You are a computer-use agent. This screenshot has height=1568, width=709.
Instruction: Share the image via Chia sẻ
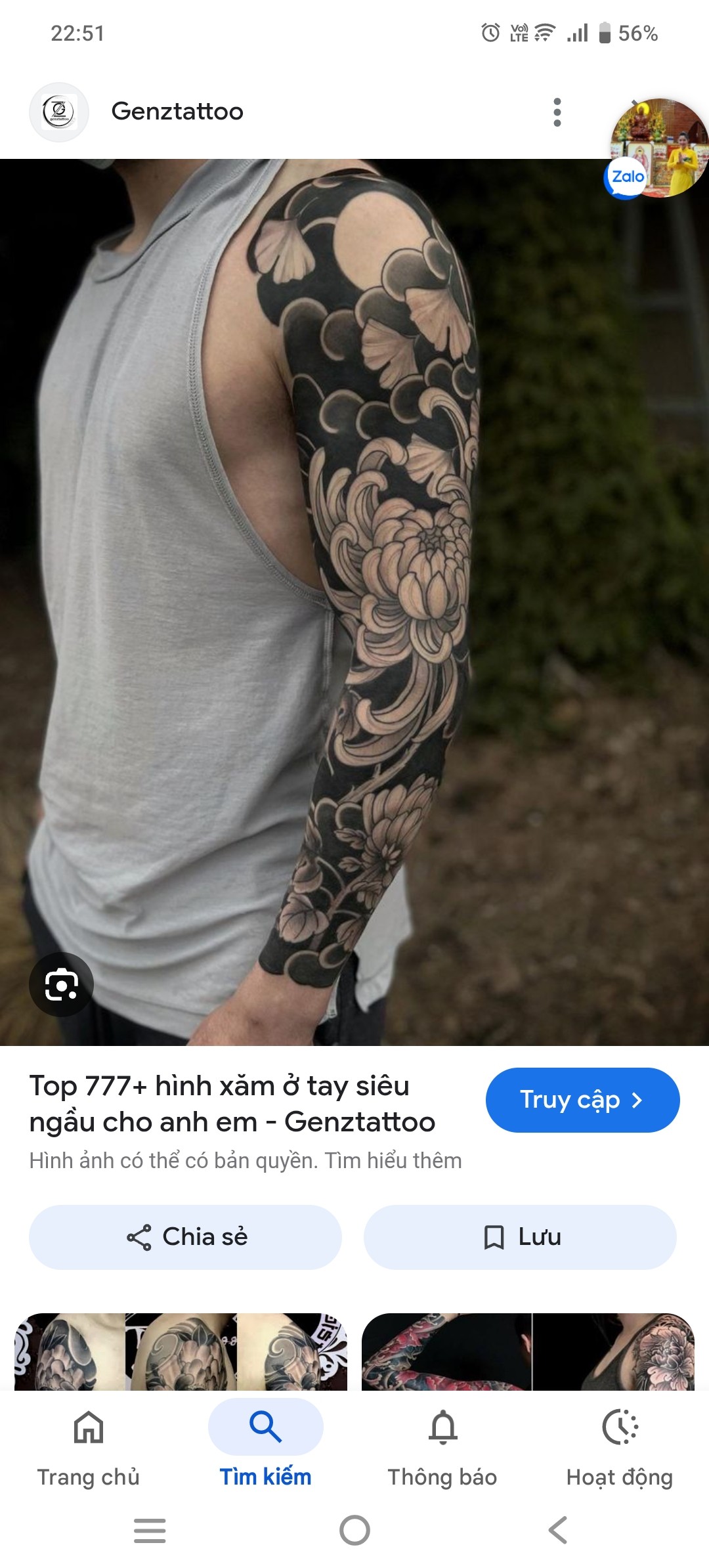[185, 1237]
